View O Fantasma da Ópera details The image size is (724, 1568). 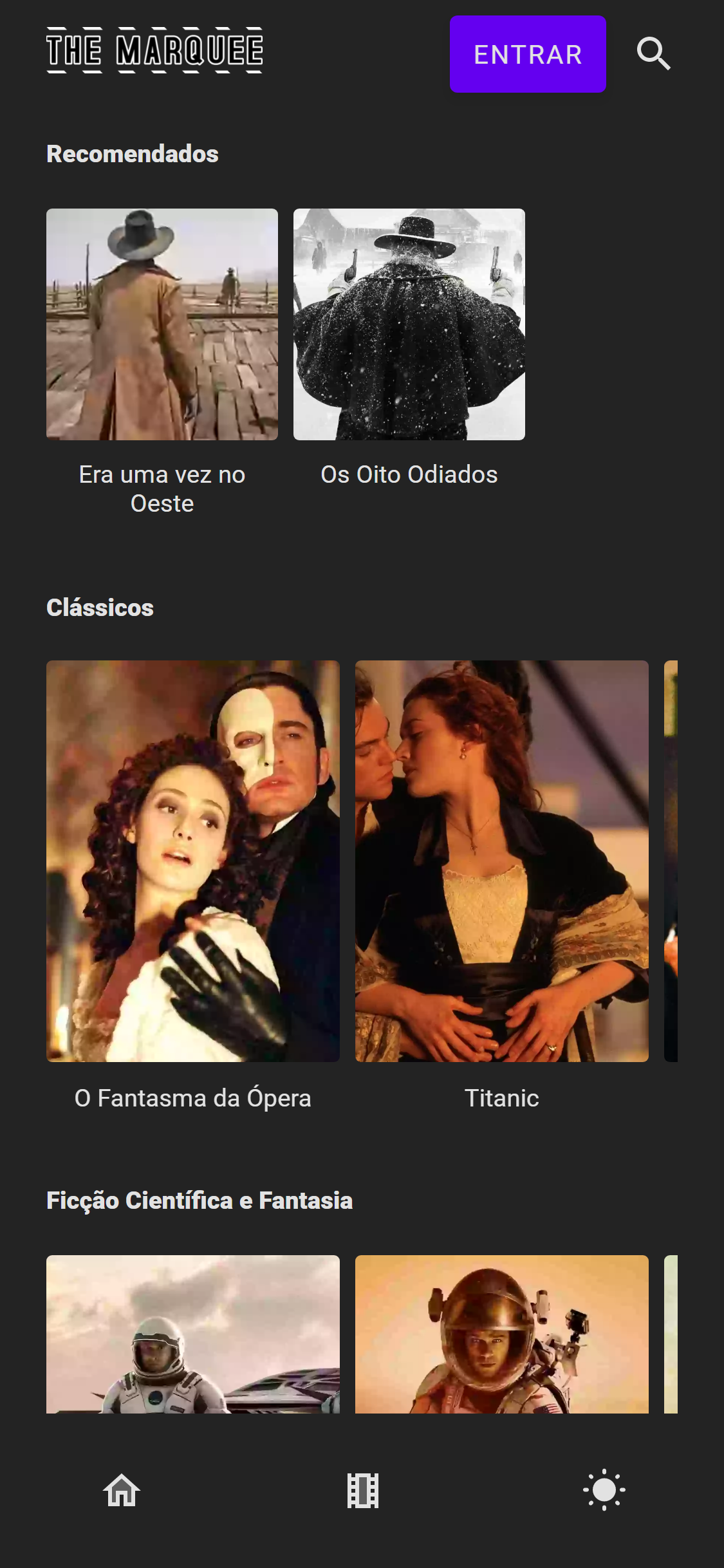click(193, 861)
